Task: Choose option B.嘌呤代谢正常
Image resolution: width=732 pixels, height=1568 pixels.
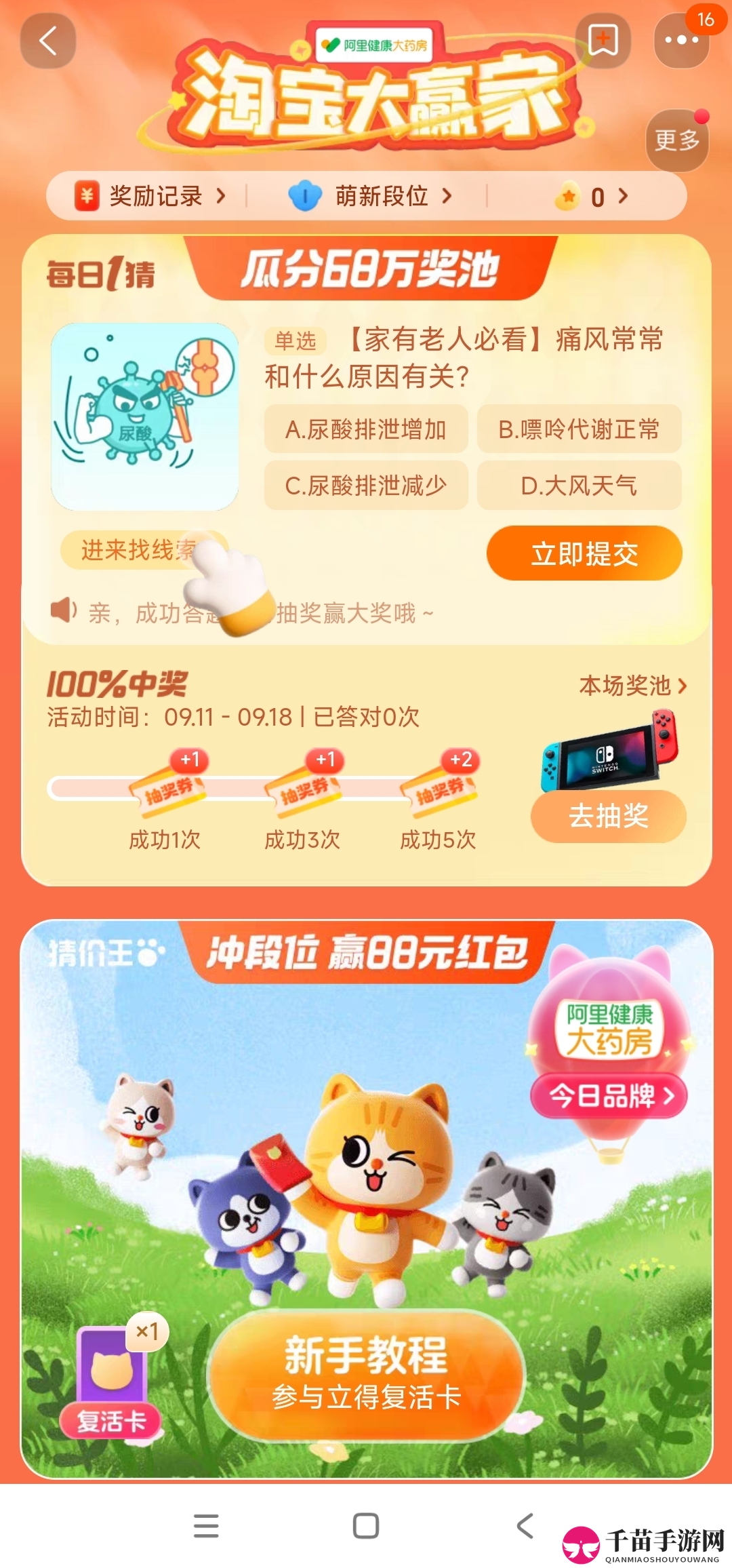Action: (579, 429)
